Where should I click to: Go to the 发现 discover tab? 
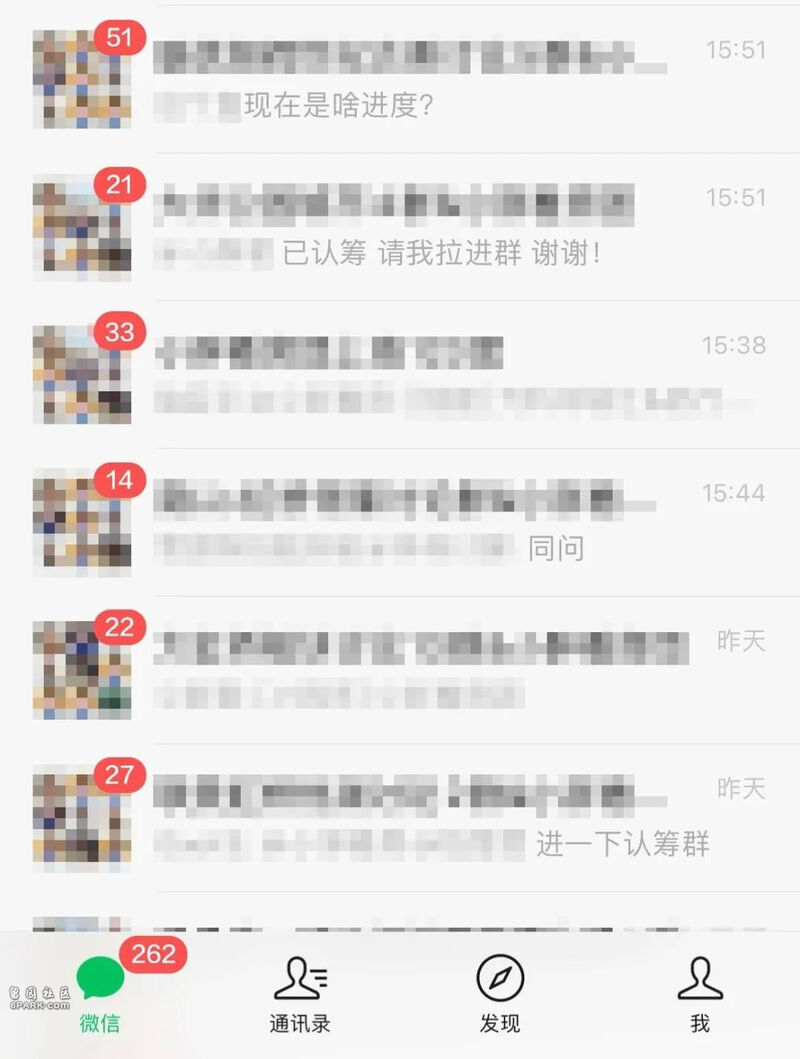(x=500, y=992)
